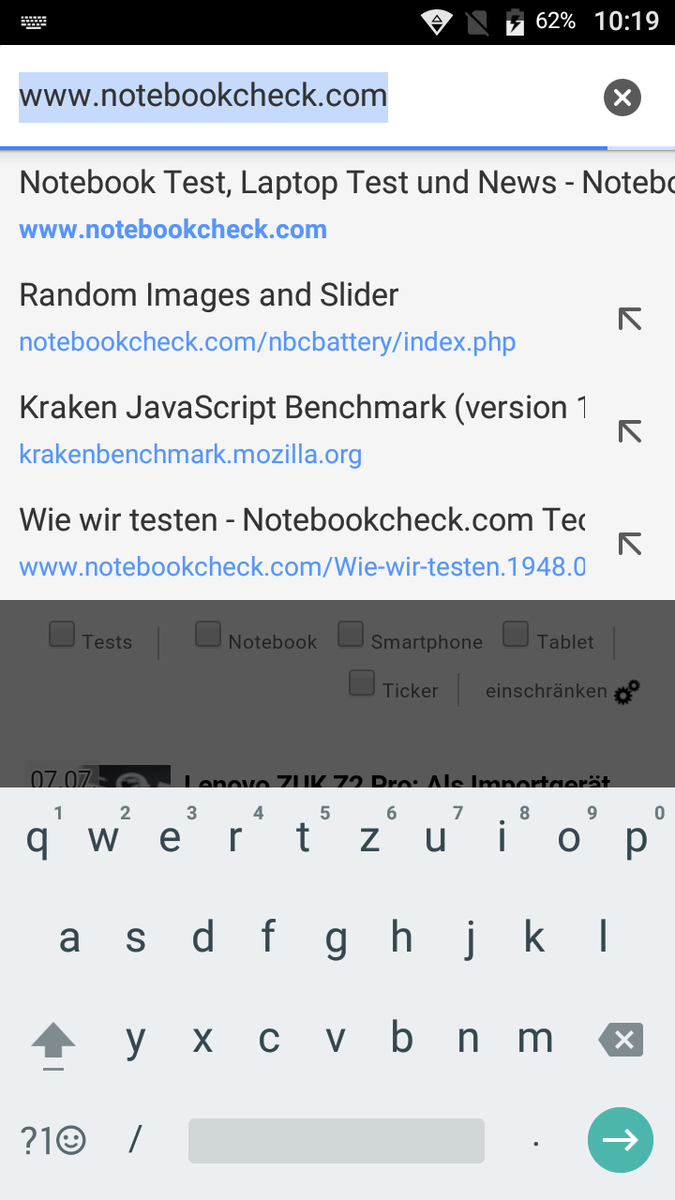Screen dimensions: 675x1200
Task: Insert the Wie wir testen URL arrow
Action: coord(629,543)
